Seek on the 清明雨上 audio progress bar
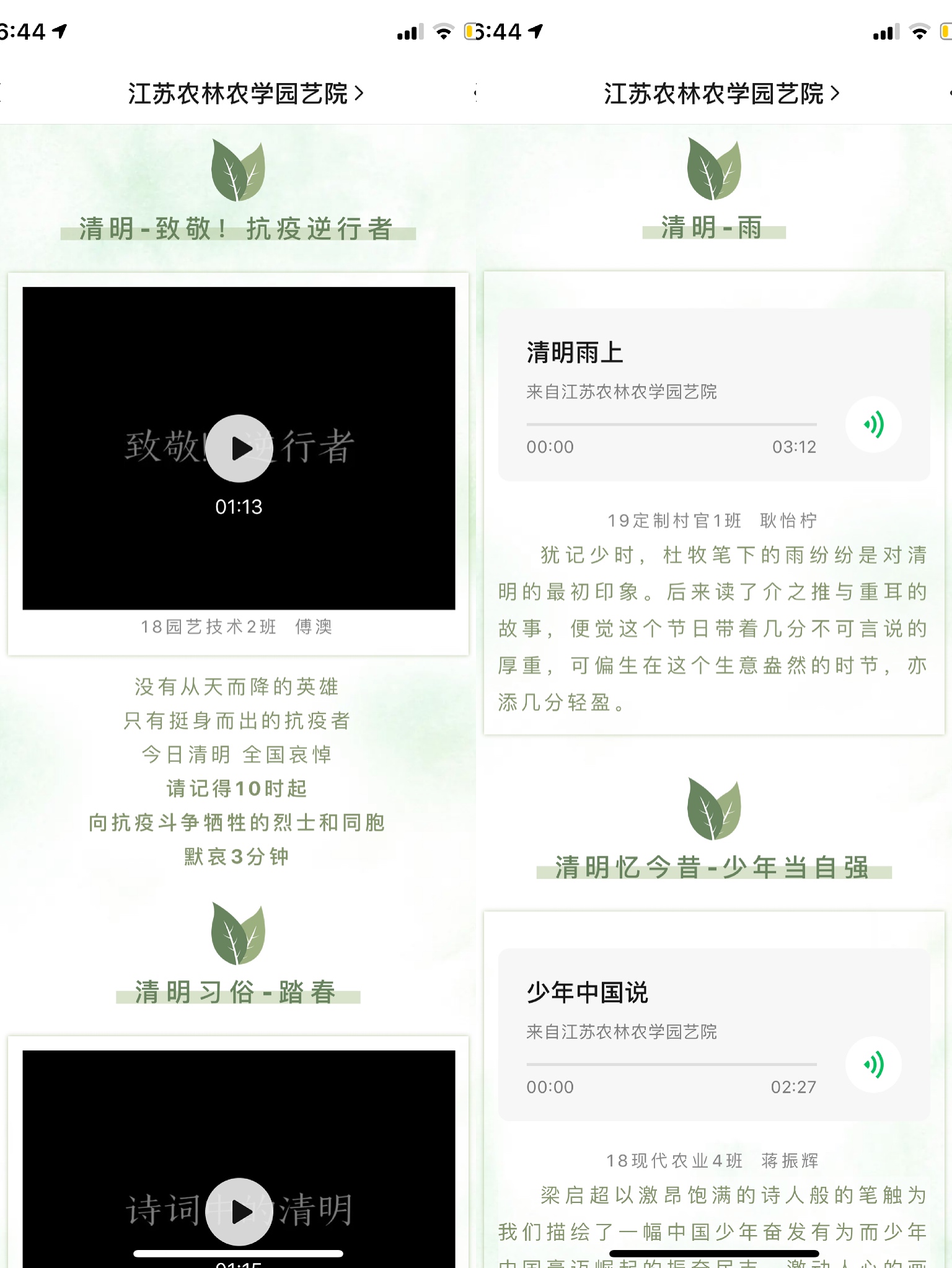This screenshot has height=1268, width=952. tap(671, 425)
